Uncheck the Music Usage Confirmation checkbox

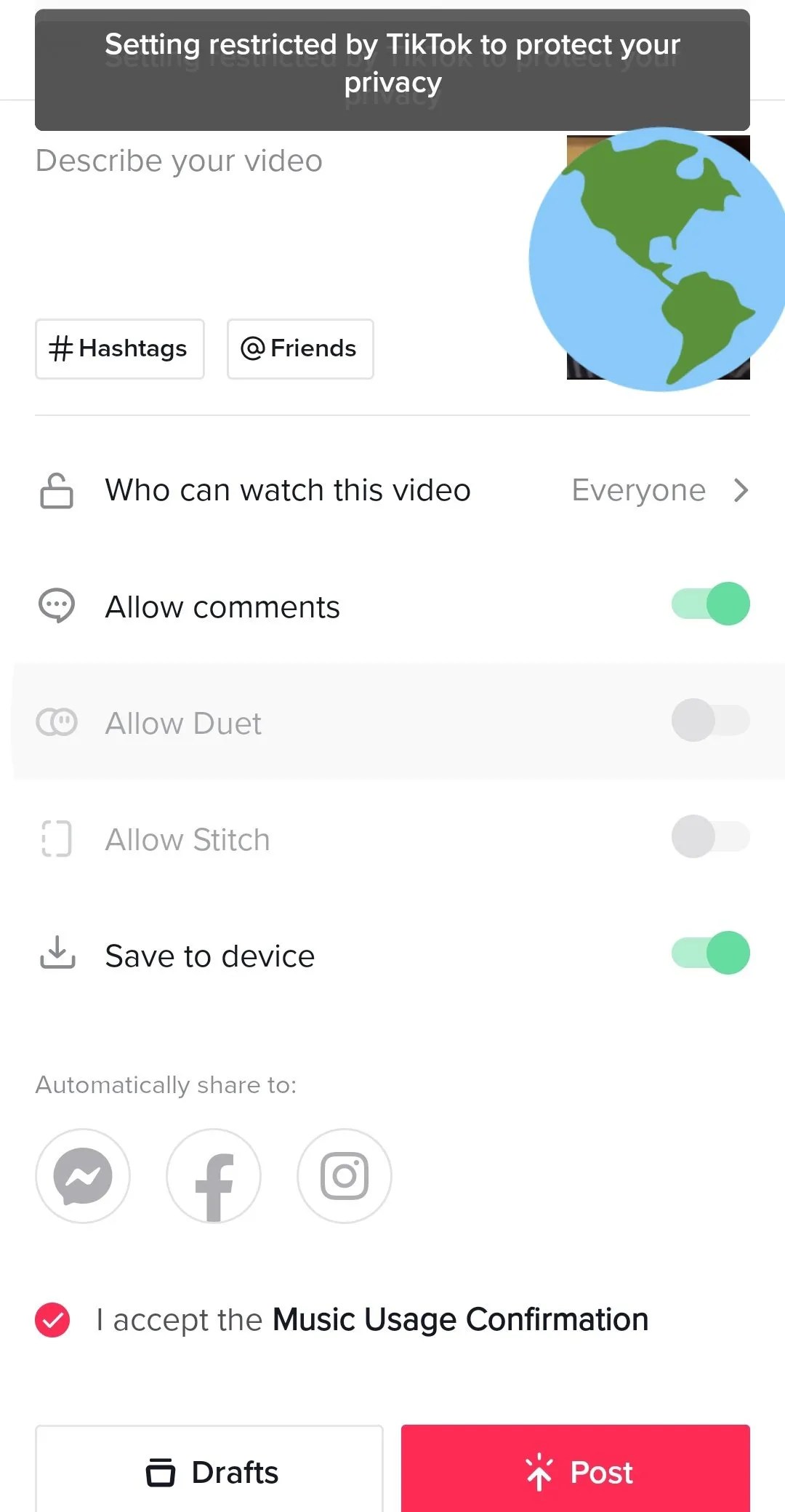[x=52, y=1320]
